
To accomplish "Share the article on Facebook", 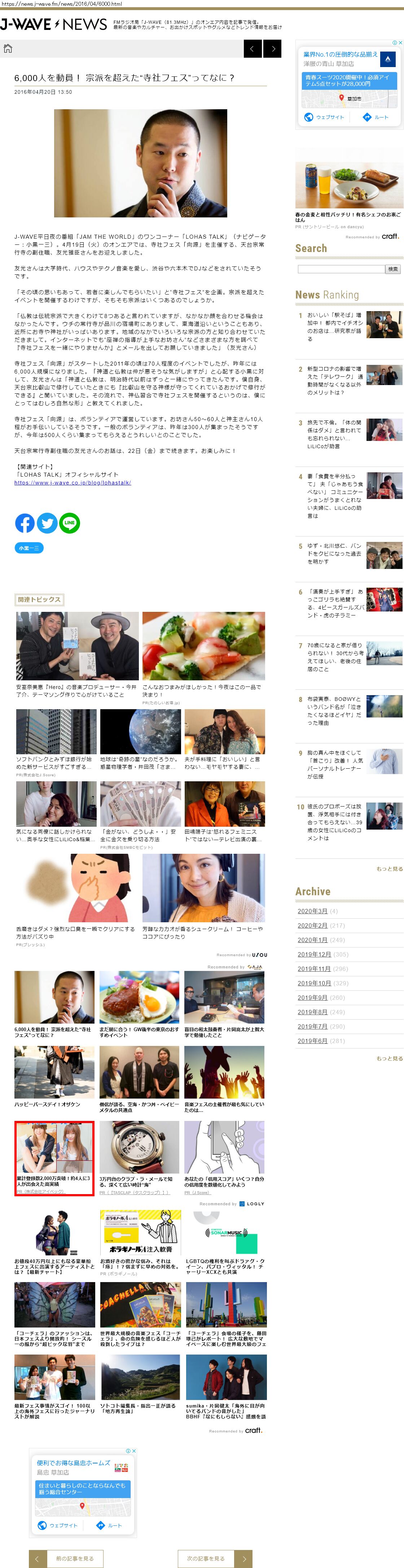I will [x=25, y=523].
